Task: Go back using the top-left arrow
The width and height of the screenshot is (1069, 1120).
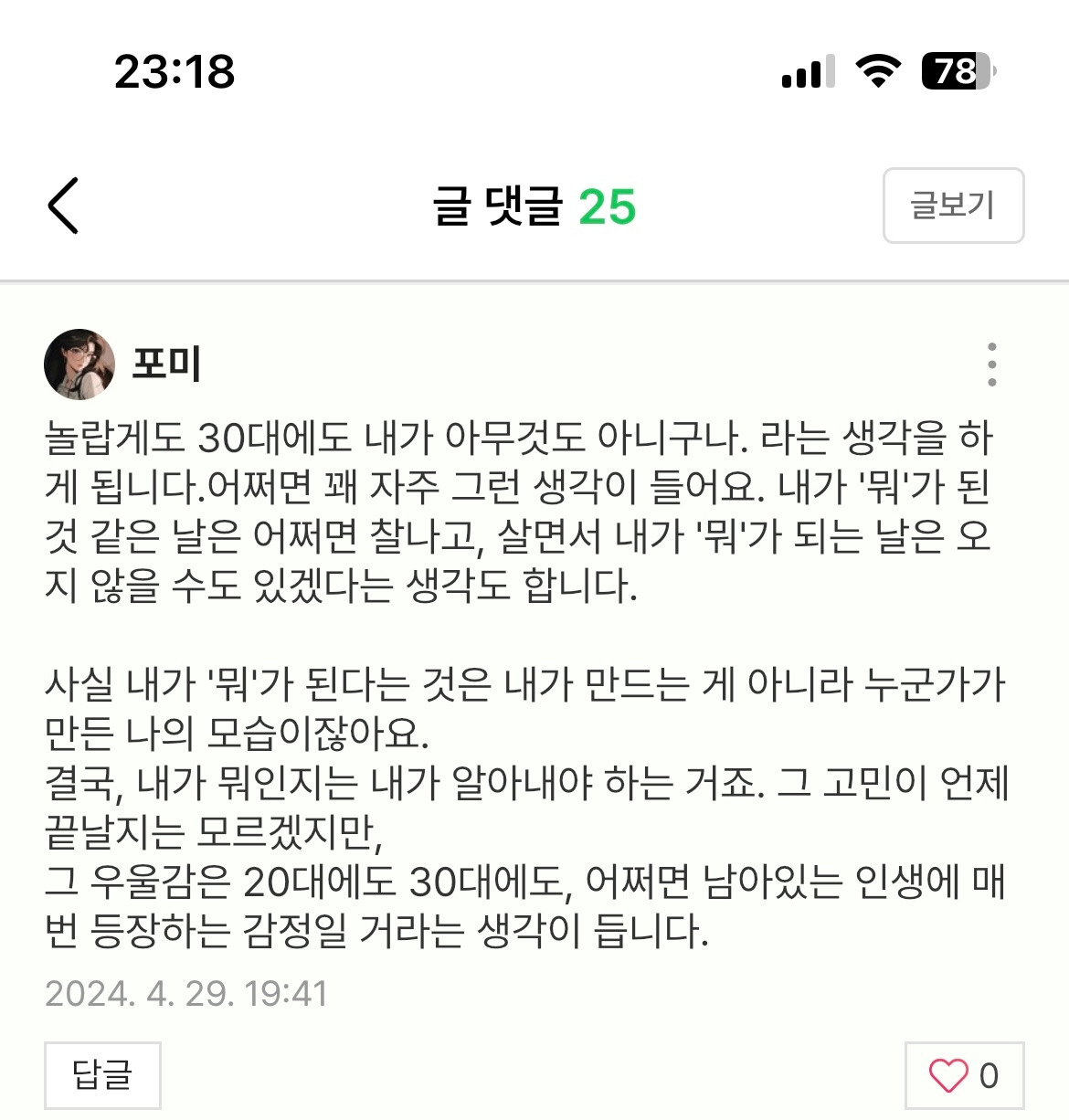Action: click(63, 206)
